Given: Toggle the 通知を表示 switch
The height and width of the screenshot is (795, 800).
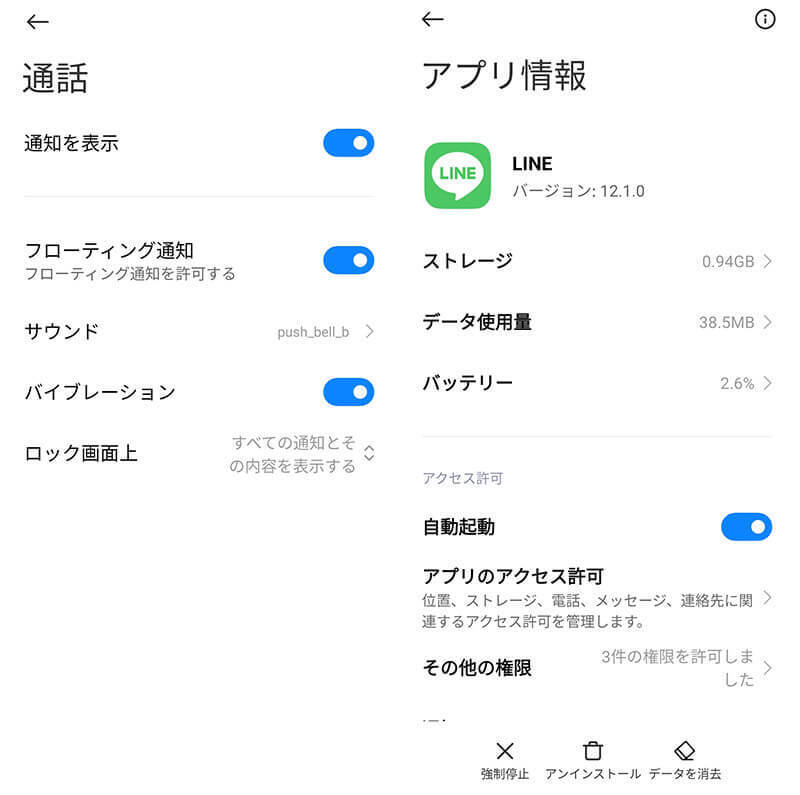Looking at the screenshot, I should (x=348, y=143).
